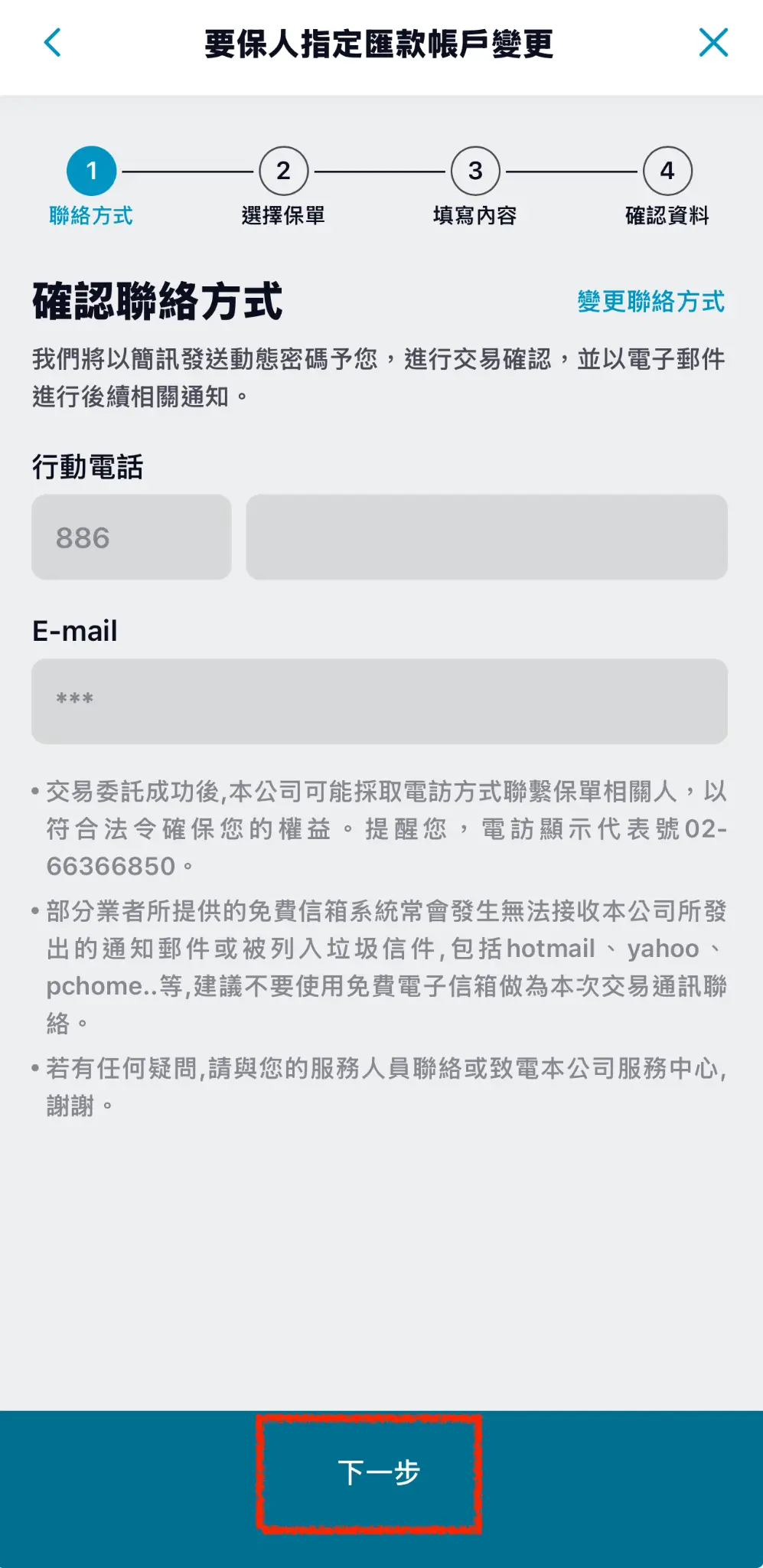Select the 886 country code field
The width and height of the screenshot is (763, 1568).
click(x=131, y=537)
